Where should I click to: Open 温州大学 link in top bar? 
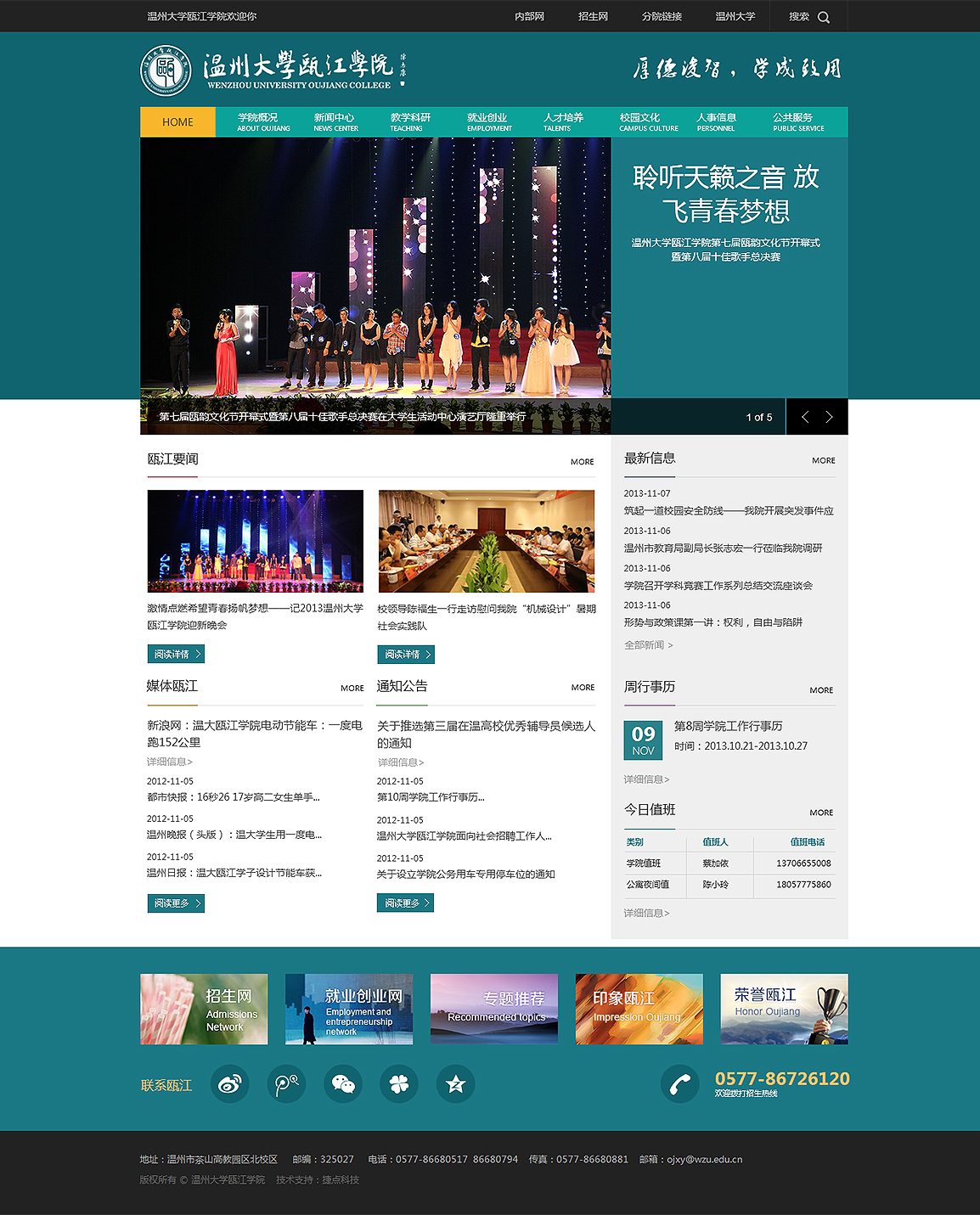(x=735, y=16)
